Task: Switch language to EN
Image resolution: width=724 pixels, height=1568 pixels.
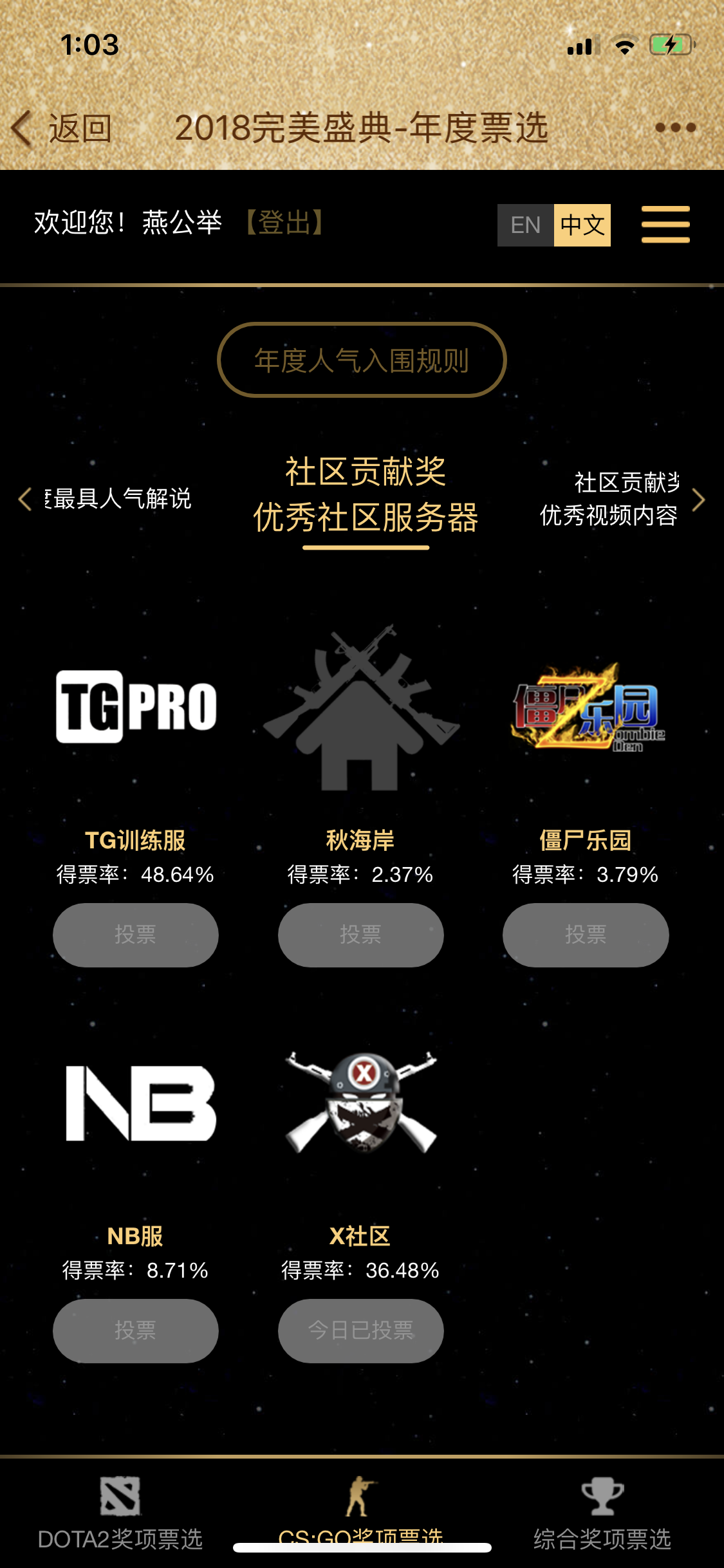Action: point(525,225)
